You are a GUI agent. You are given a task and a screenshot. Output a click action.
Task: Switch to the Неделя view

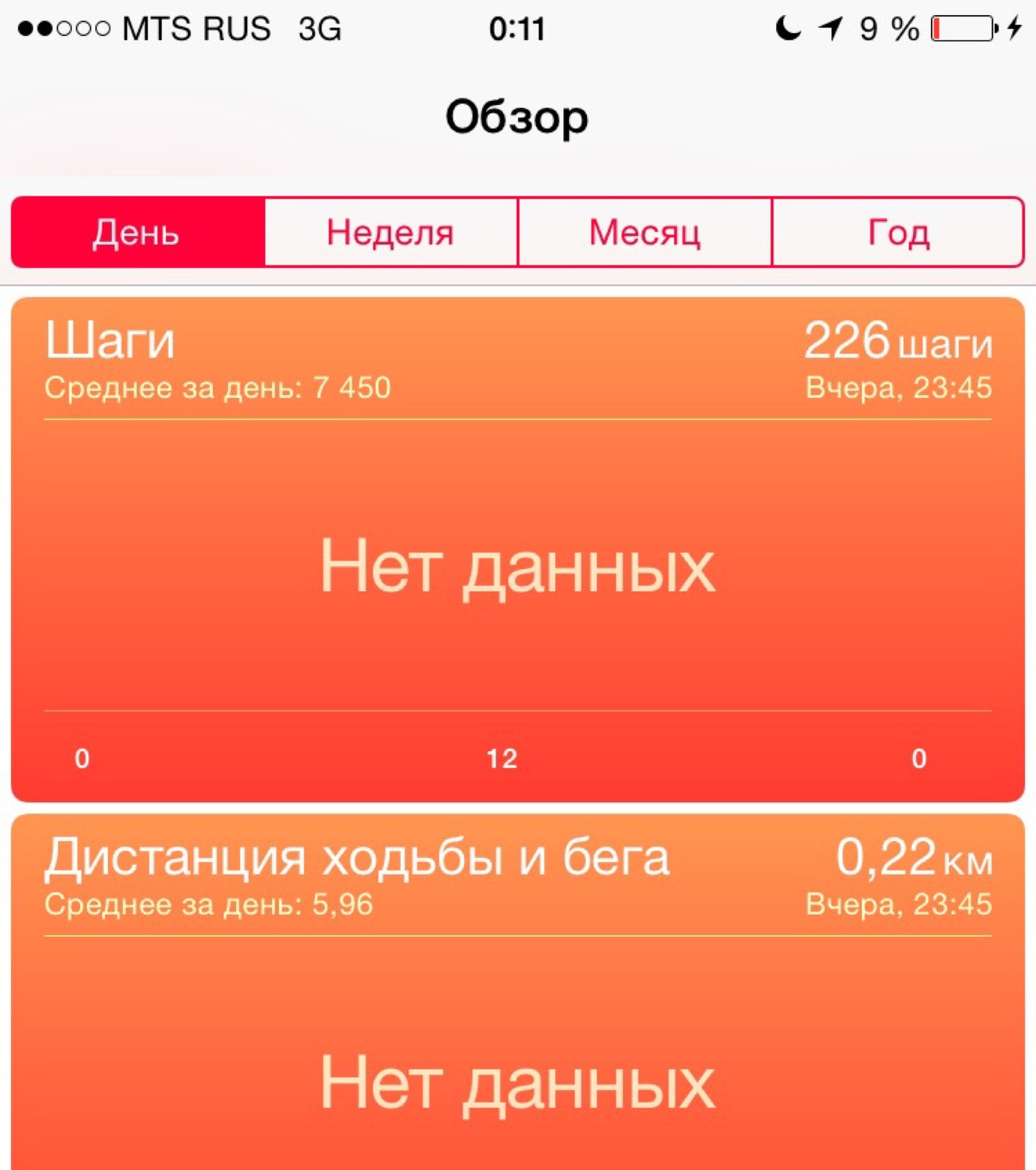click(391, 232)
